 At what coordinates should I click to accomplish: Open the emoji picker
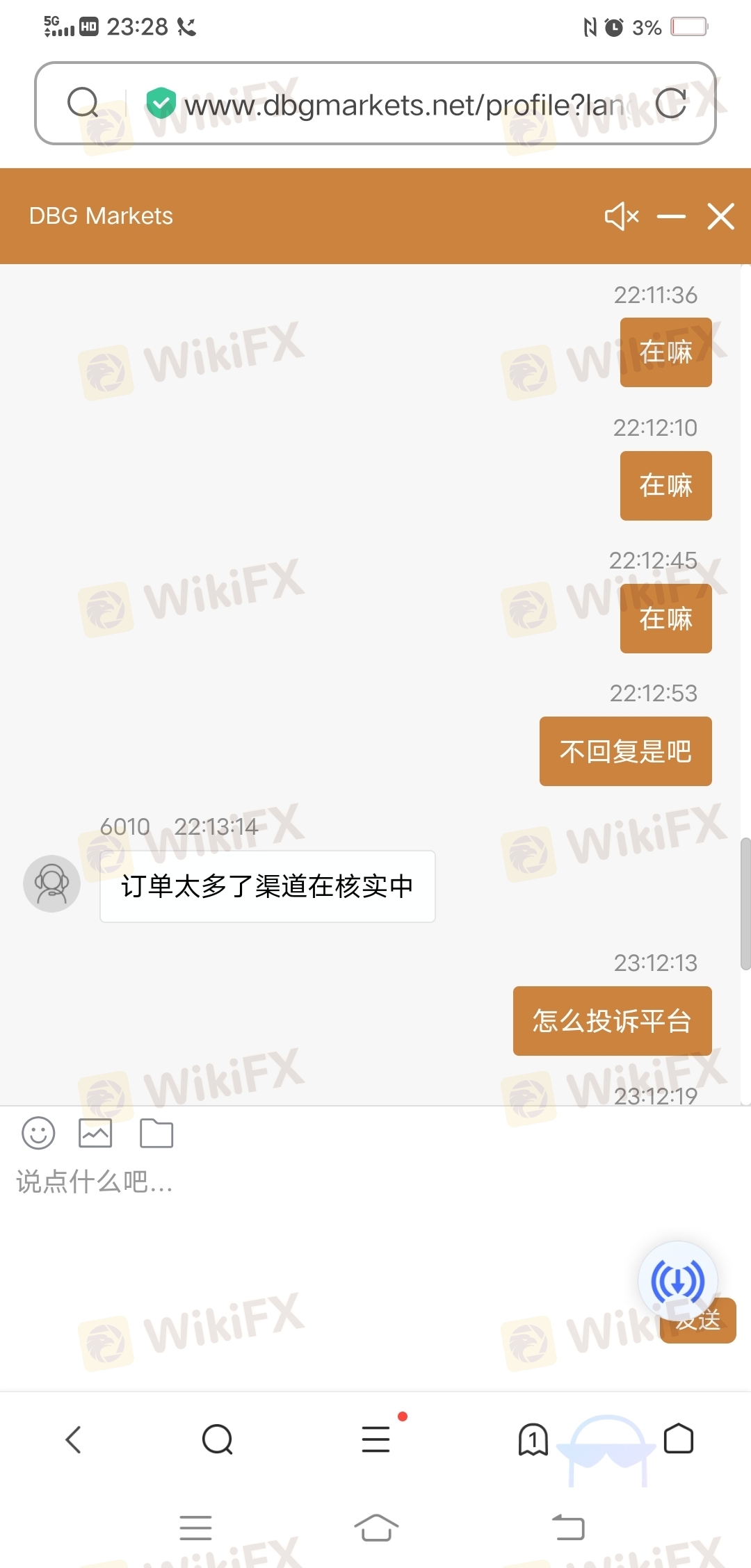click(x=38, y=1134)
